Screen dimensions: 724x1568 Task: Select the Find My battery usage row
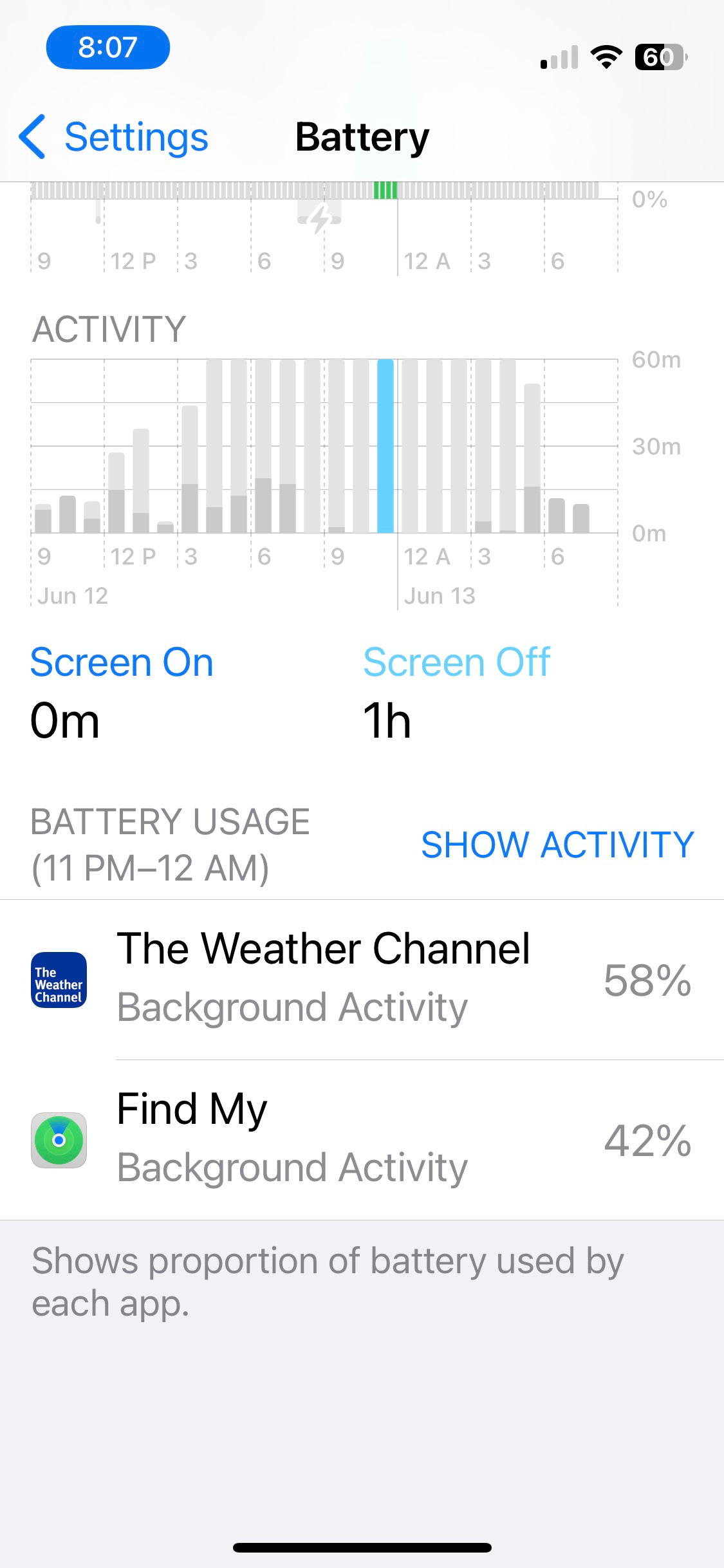click(362, 1140)
